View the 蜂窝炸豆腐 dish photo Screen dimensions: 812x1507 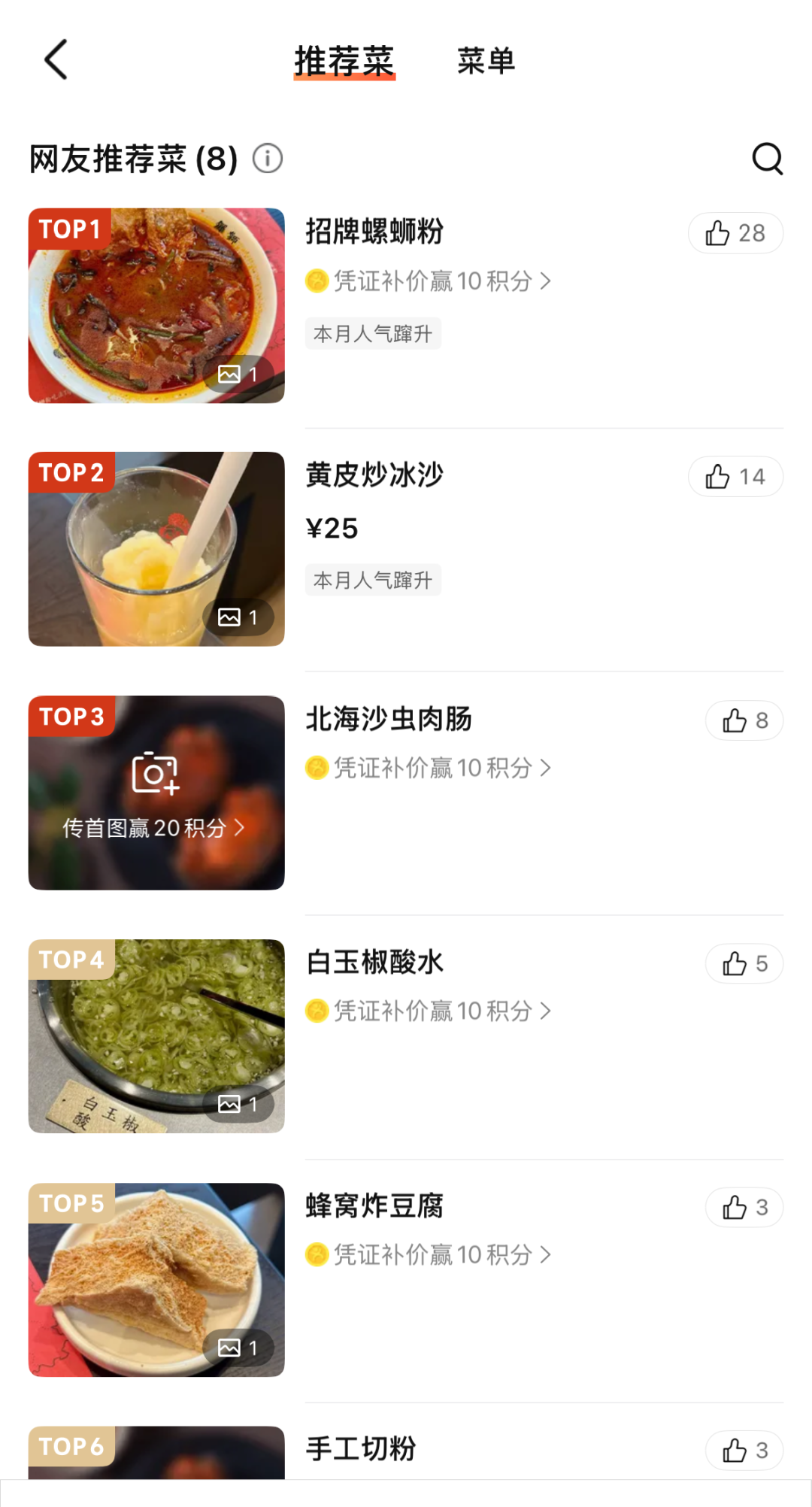[156, 1280]
